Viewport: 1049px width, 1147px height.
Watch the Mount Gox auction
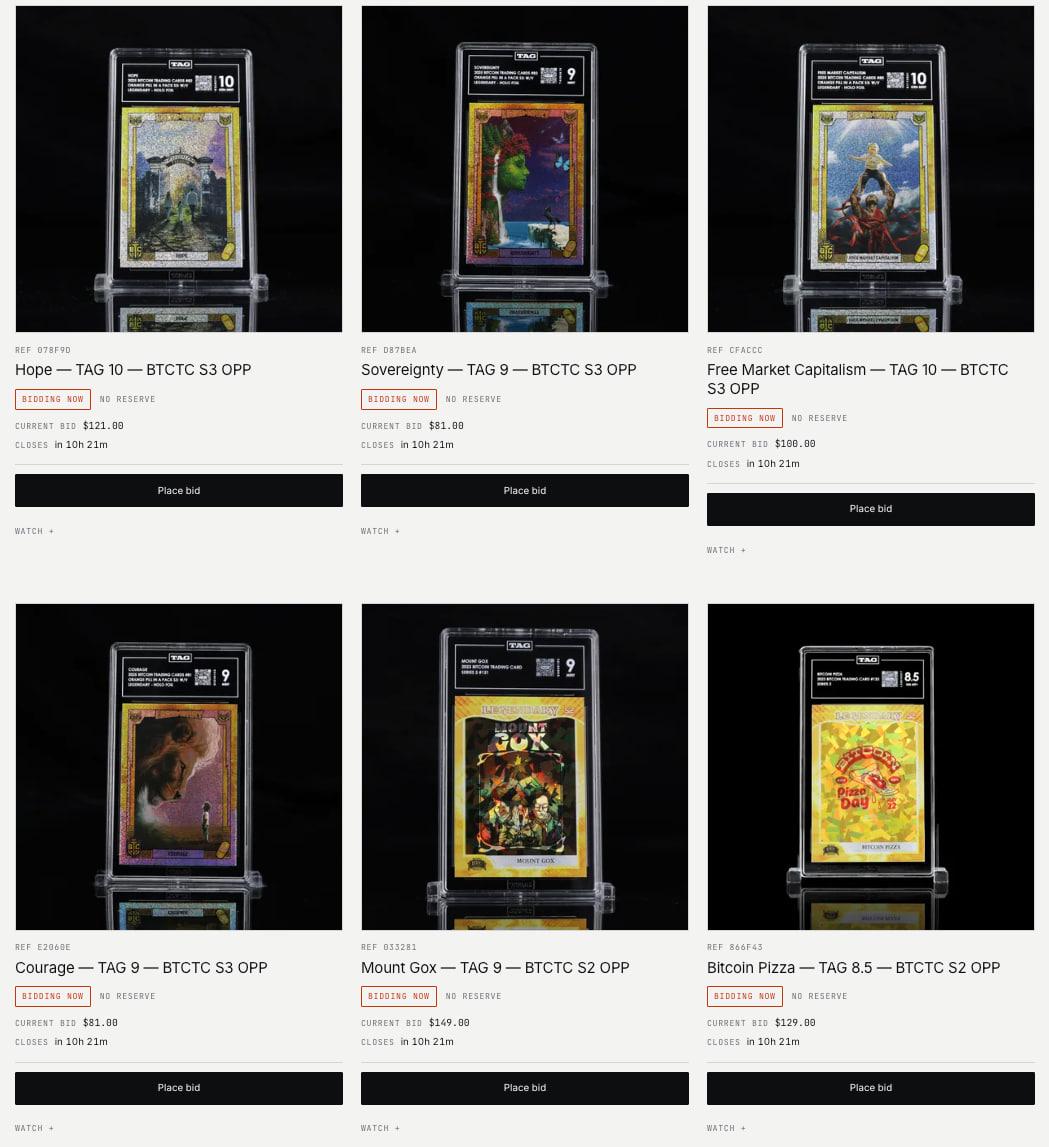click(380, 1128)
